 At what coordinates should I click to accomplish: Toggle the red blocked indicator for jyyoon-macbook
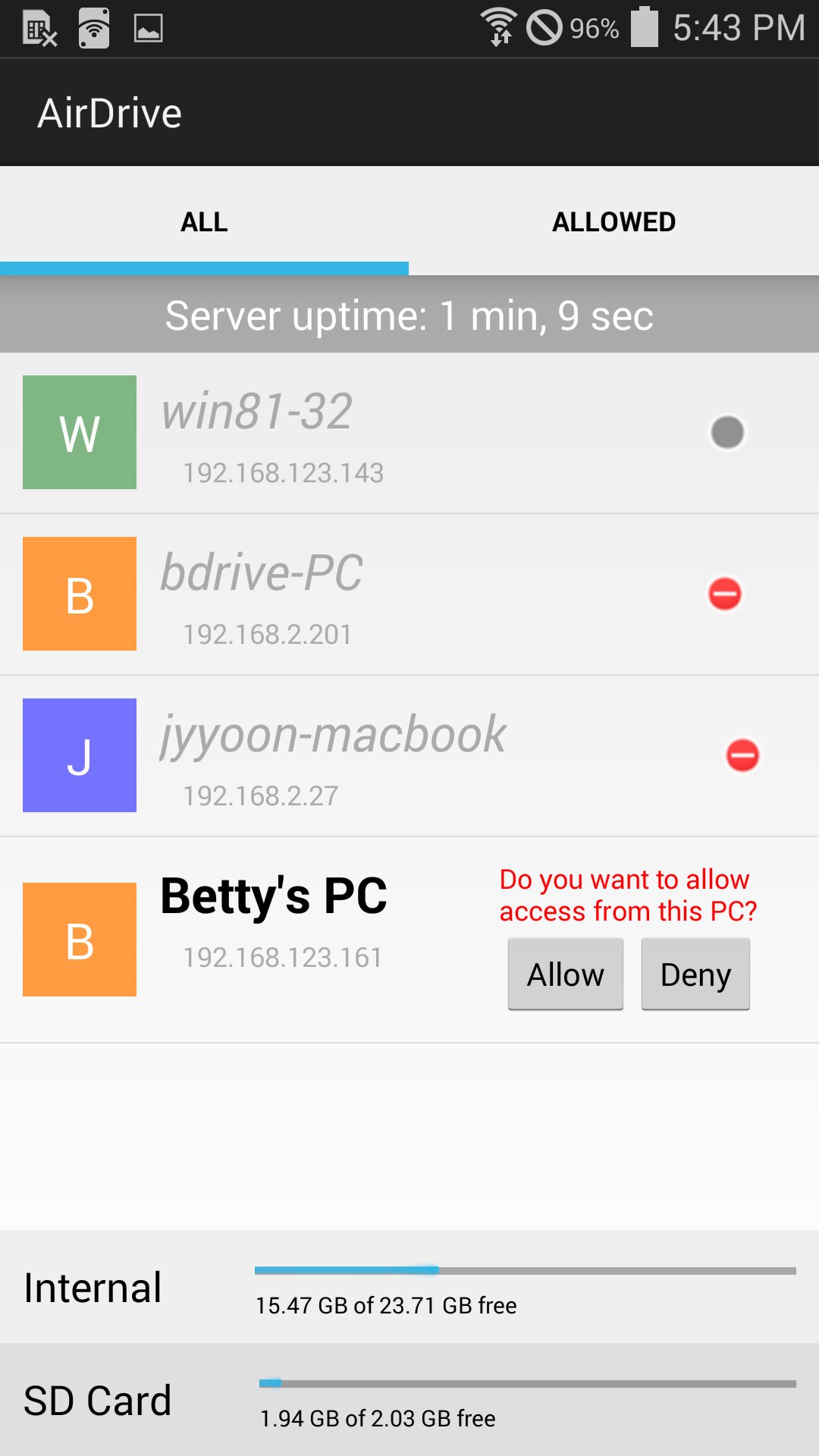point(742,756)
